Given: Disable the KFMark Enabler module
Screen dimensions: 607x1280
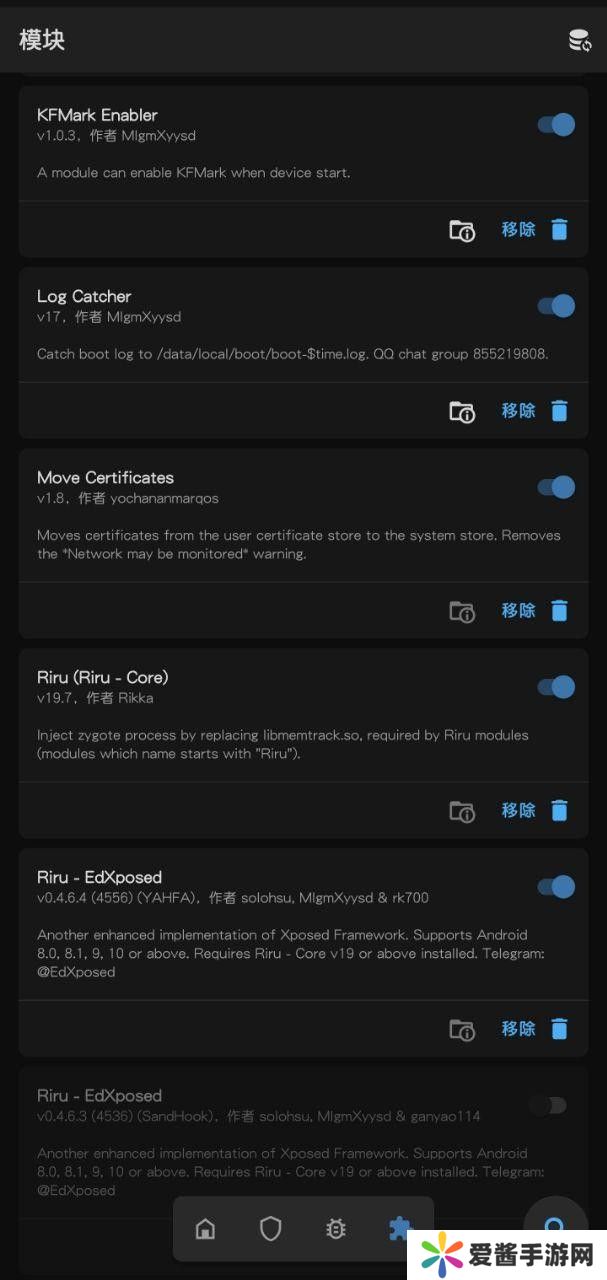Looking at the screenshot, I should [555, 125].
